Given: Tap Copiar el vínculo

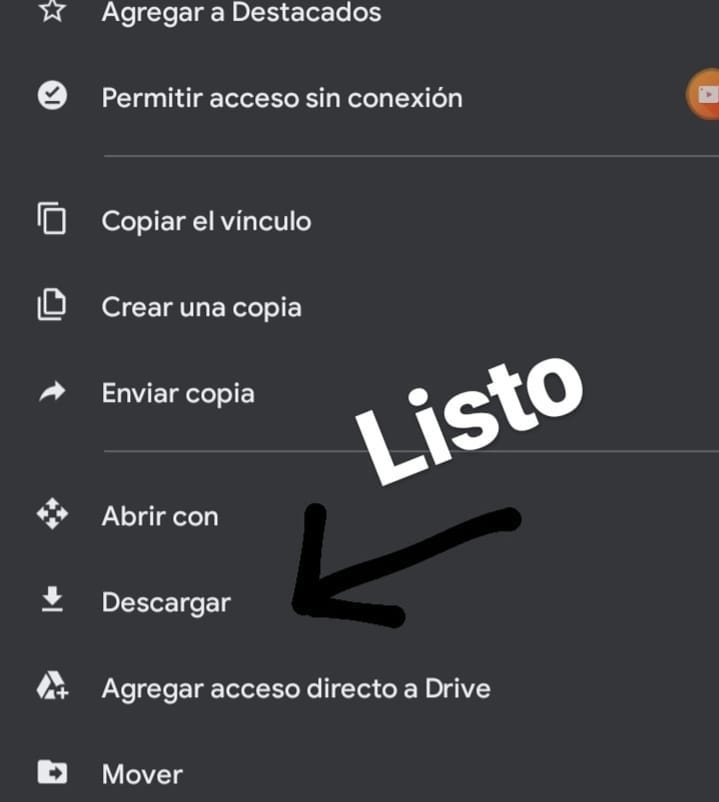Looking at the screenshot, I should [x=206, y=221].
